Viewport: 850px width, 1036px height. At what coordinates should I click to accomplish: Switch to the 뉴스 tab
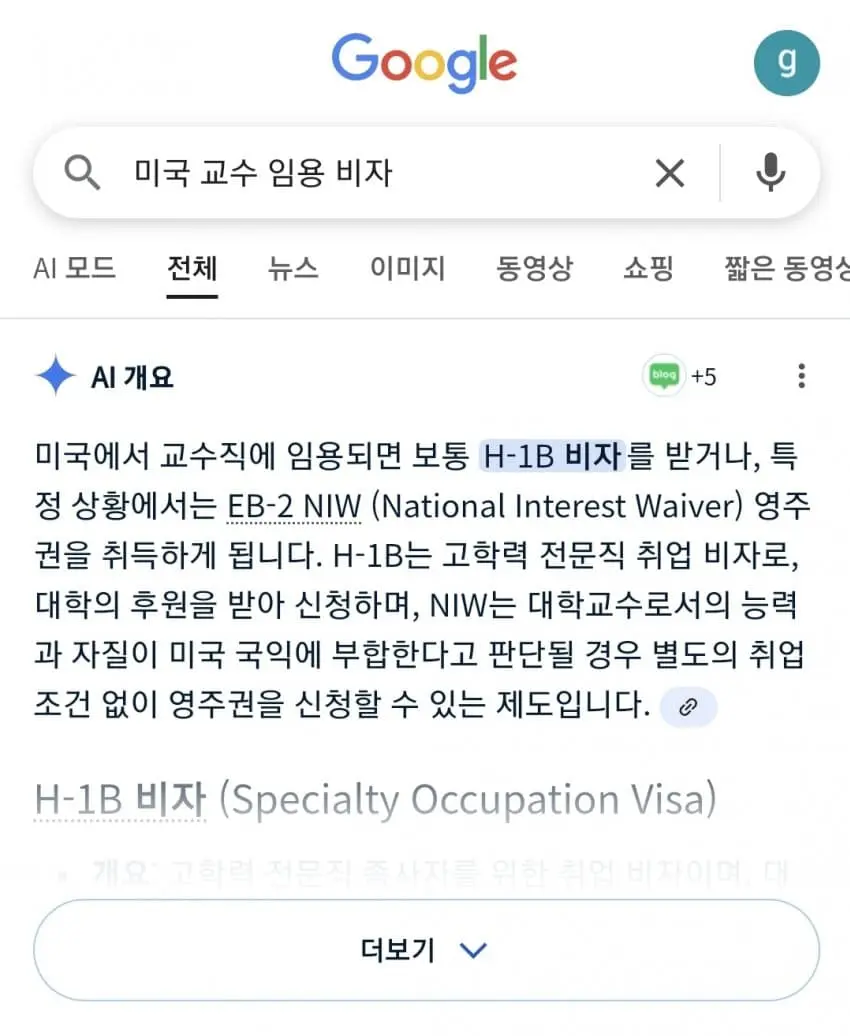293,268
